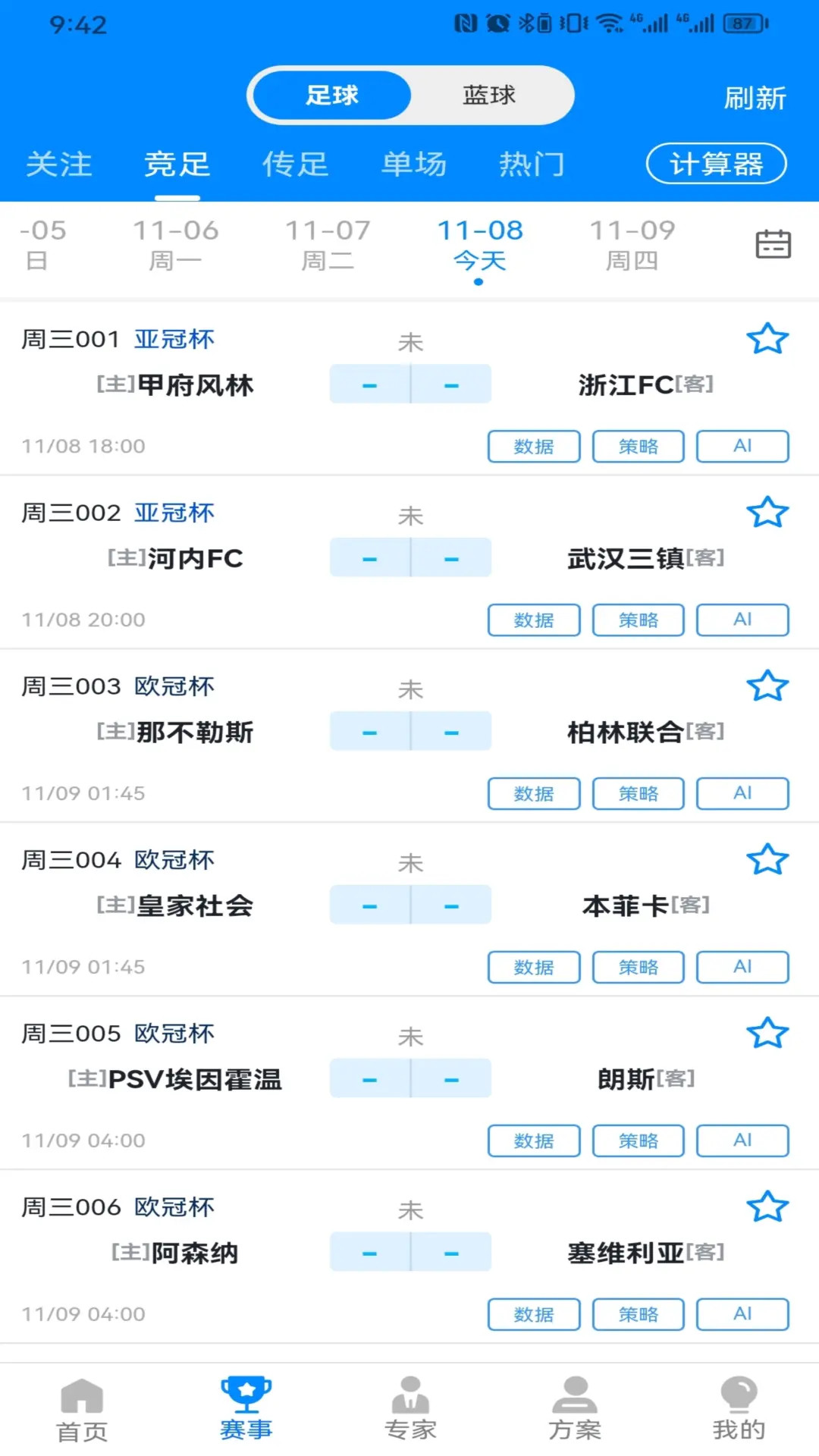Switch to the 热门 tab
Viewport: 819px width, 1456px height.
pos(532,164)
